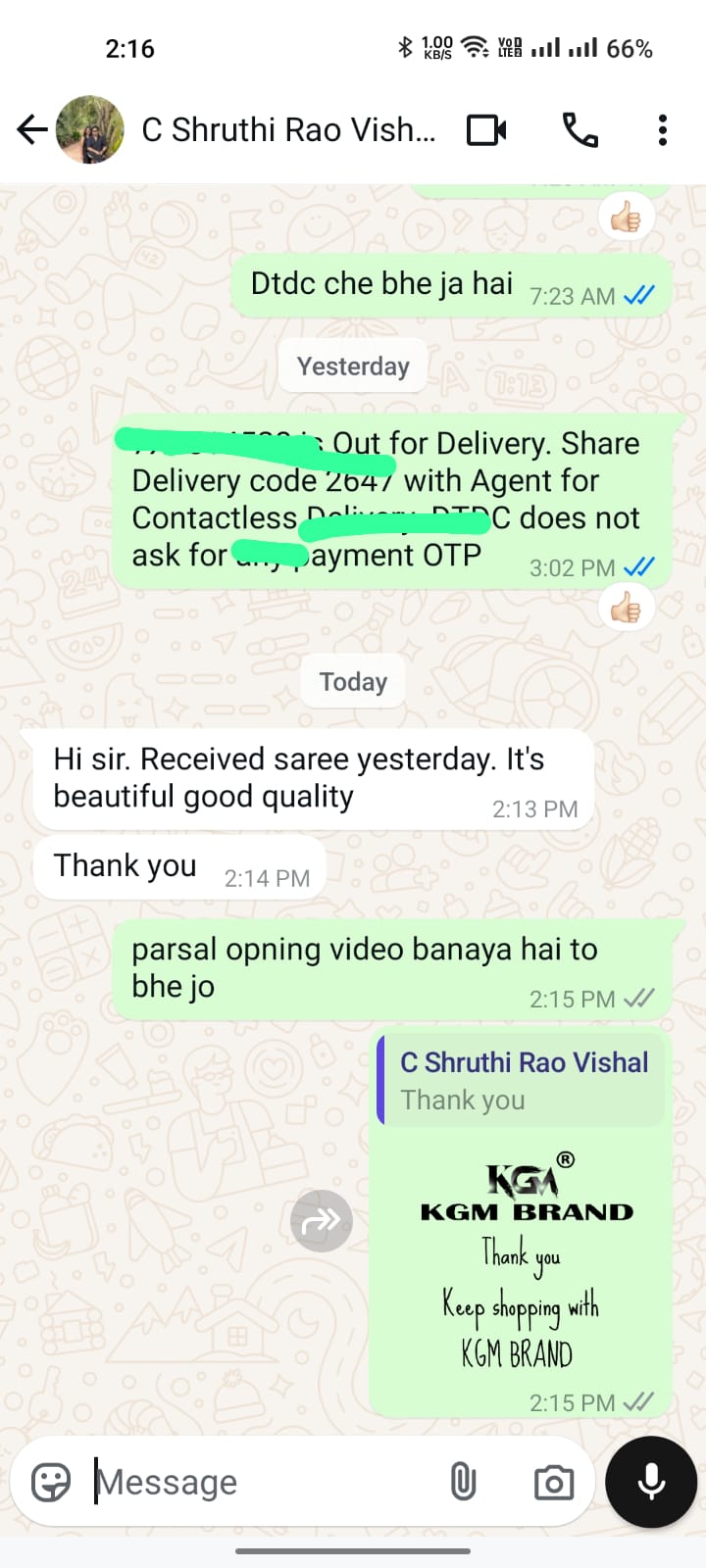Open the KGM Brand thank you image
This screenshot has height=1568, width=706.
coord(522,1258)
